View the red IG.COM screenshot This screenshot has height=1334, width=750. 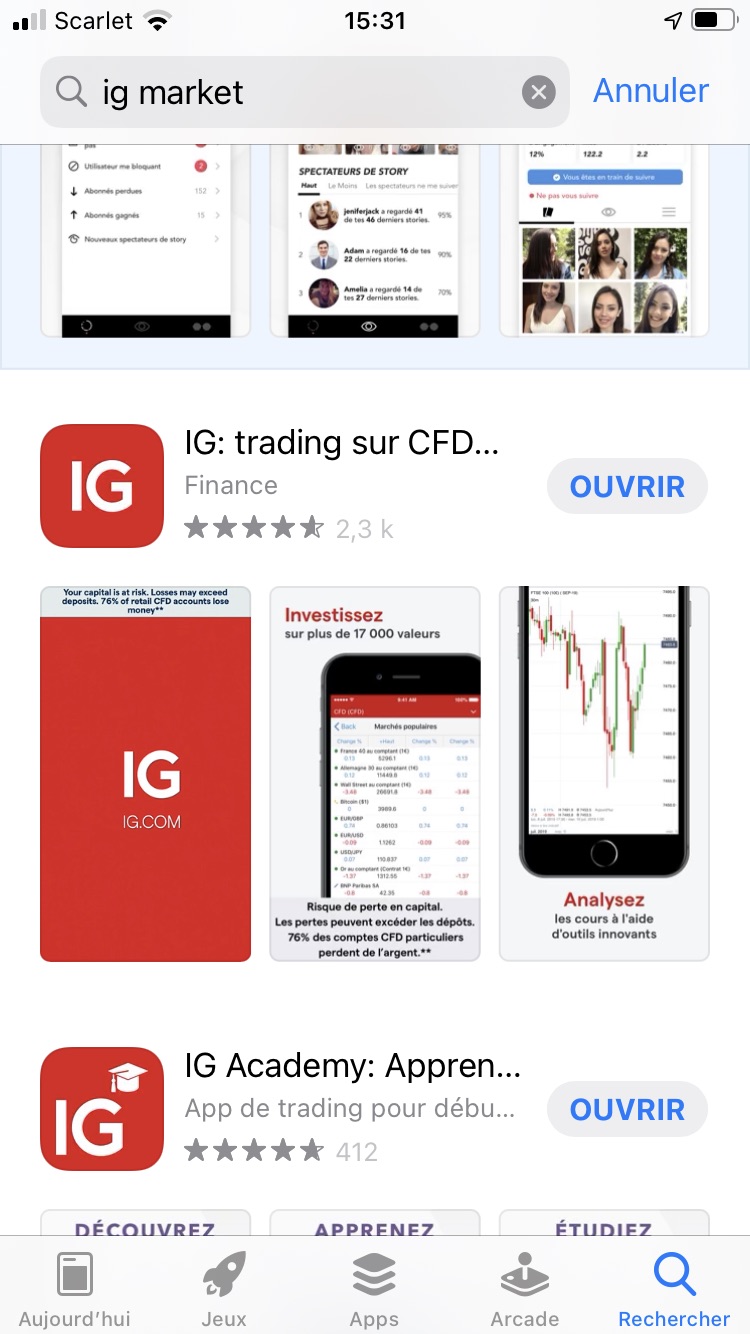pos(146,774)
